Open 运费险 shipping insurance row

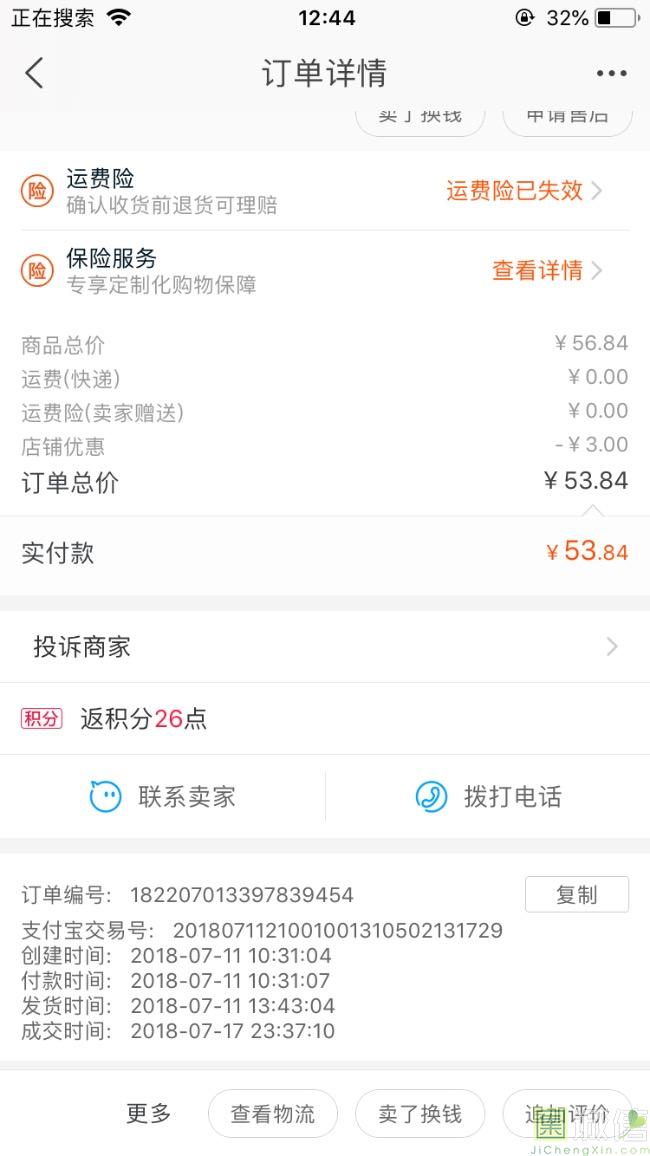(324, 191)
